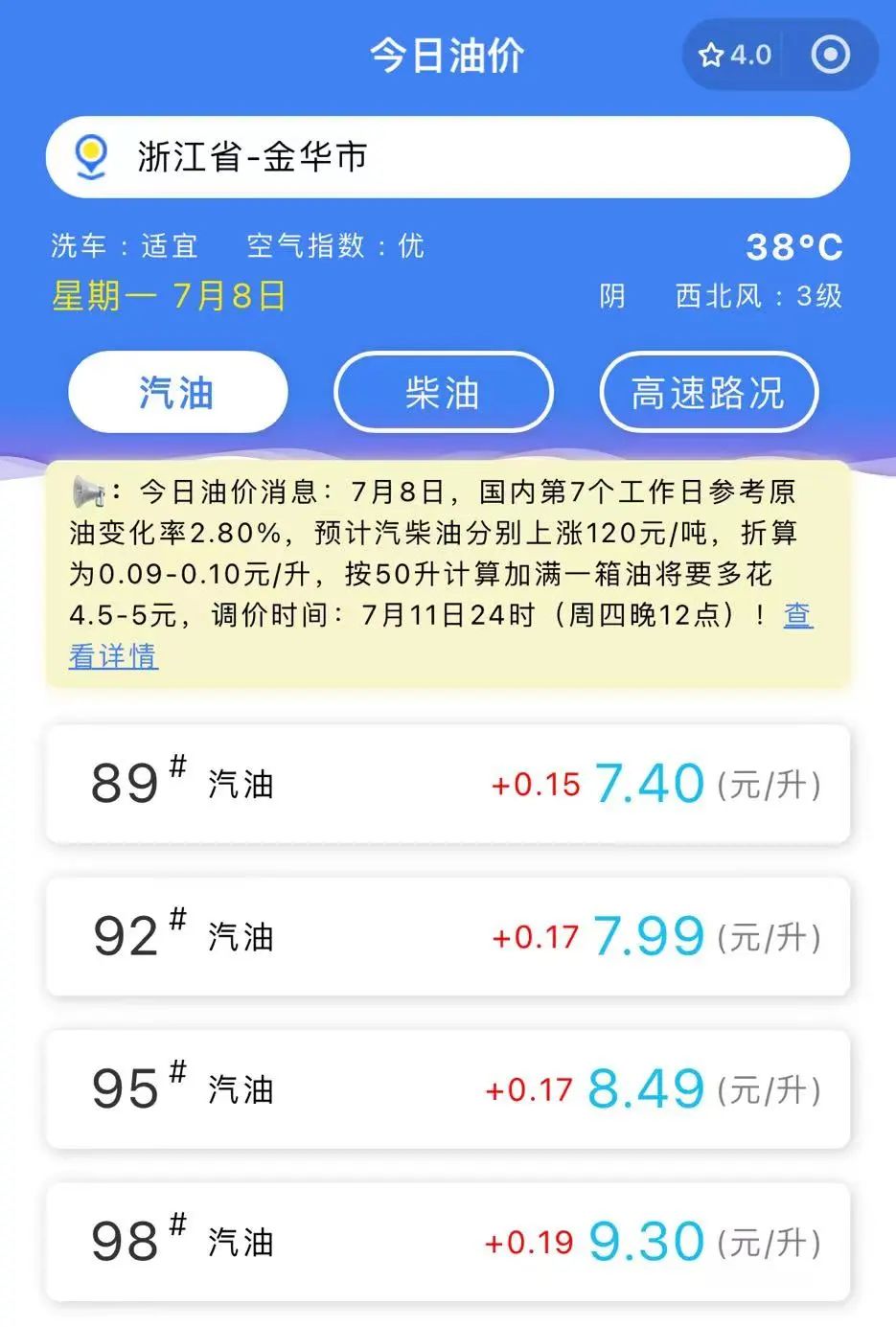Close the mini program via circle icon
The width and height of the screenshot is (896, 1327).
pyautogui.click(x=830, y=55)
